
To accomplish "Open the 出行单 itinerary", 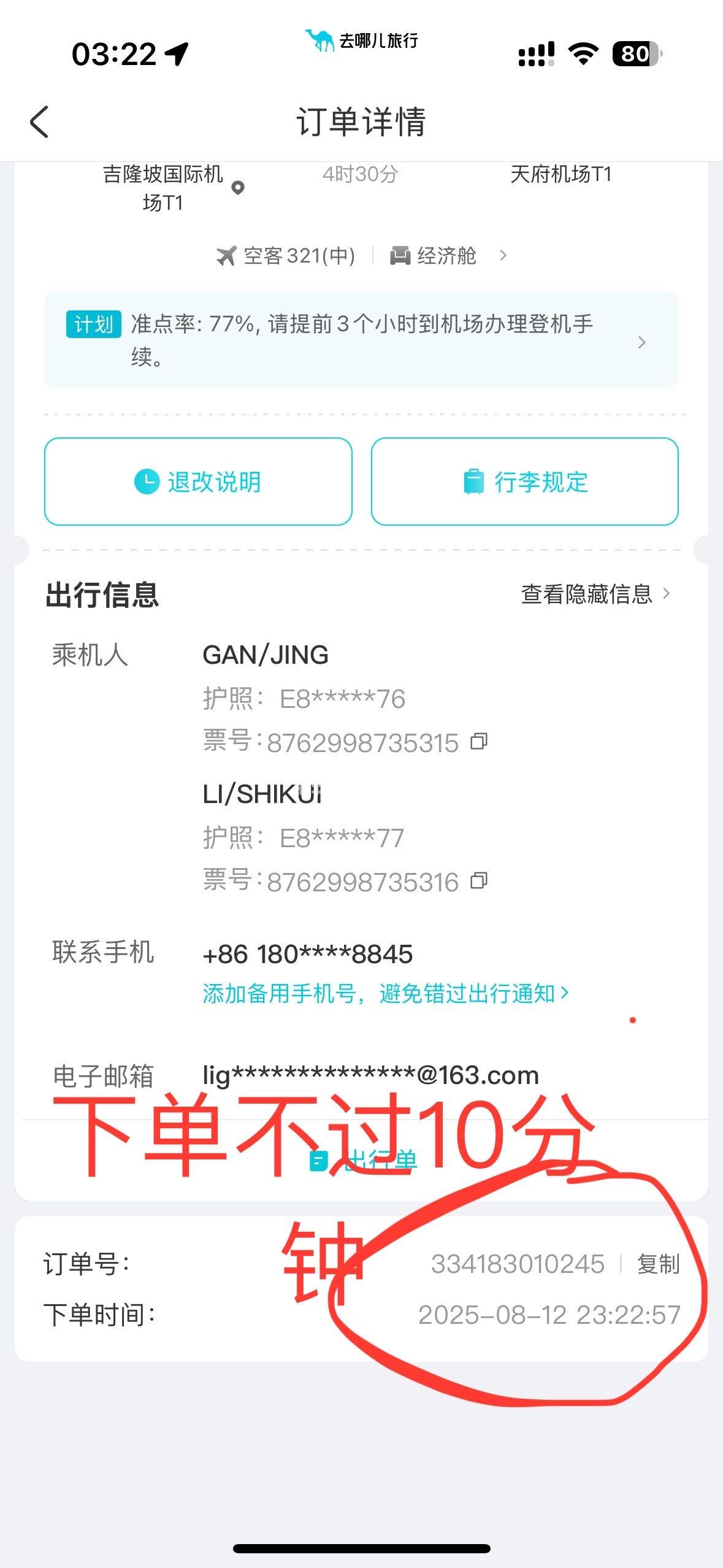I will click(x=364, y=1160).
